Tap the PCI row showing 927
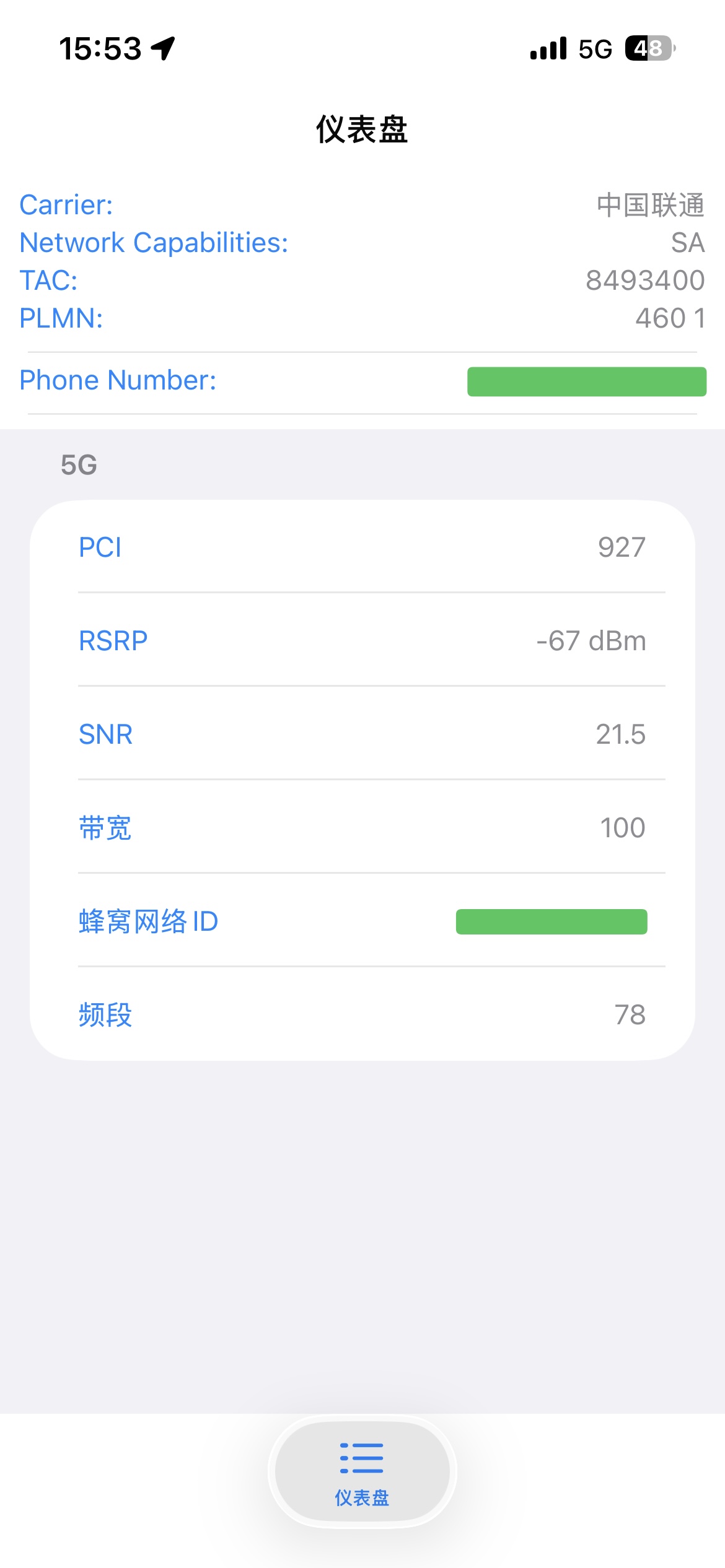Viewport: 725px width, 1568px height. pos(362,547)
